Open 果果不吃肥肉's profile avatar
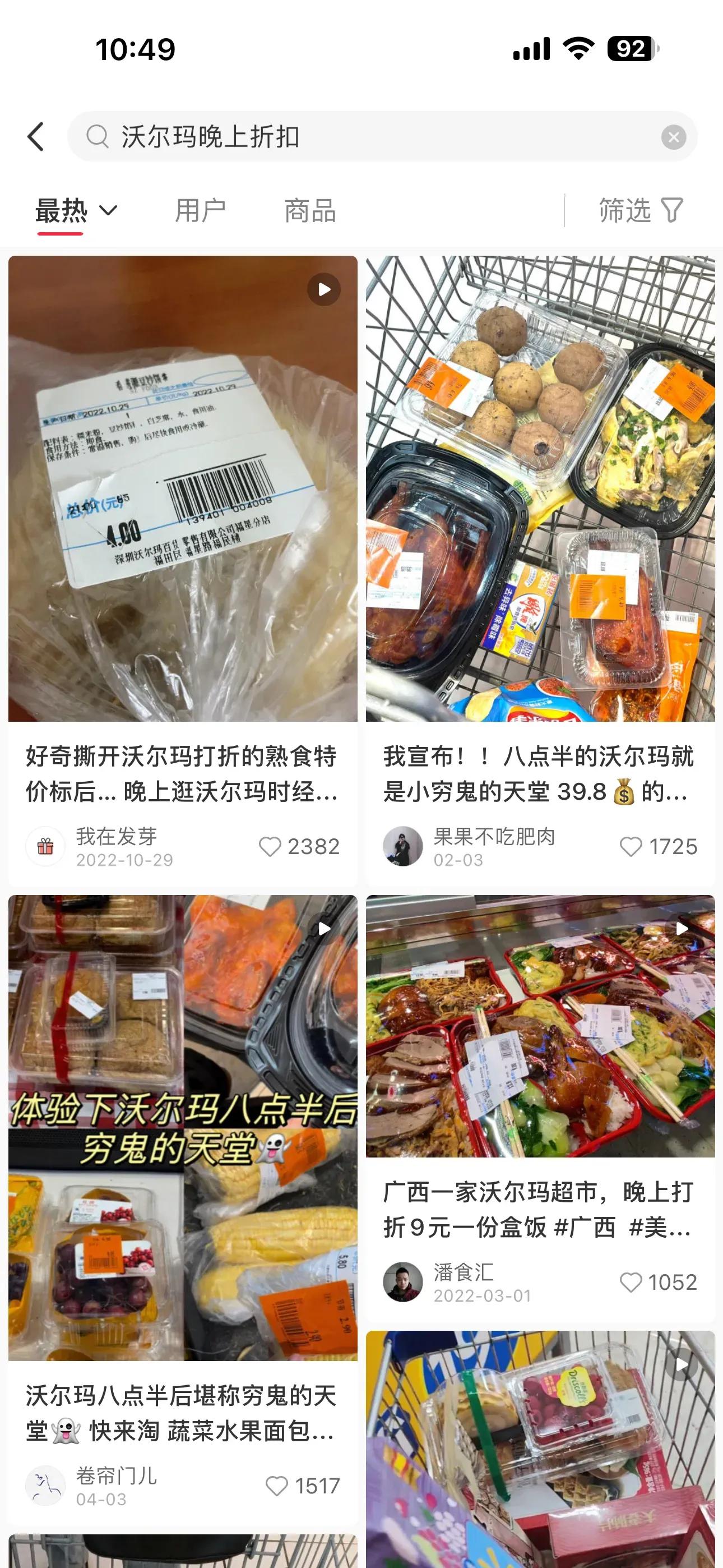Screen dimensions: 723x1568 point(403,847)
